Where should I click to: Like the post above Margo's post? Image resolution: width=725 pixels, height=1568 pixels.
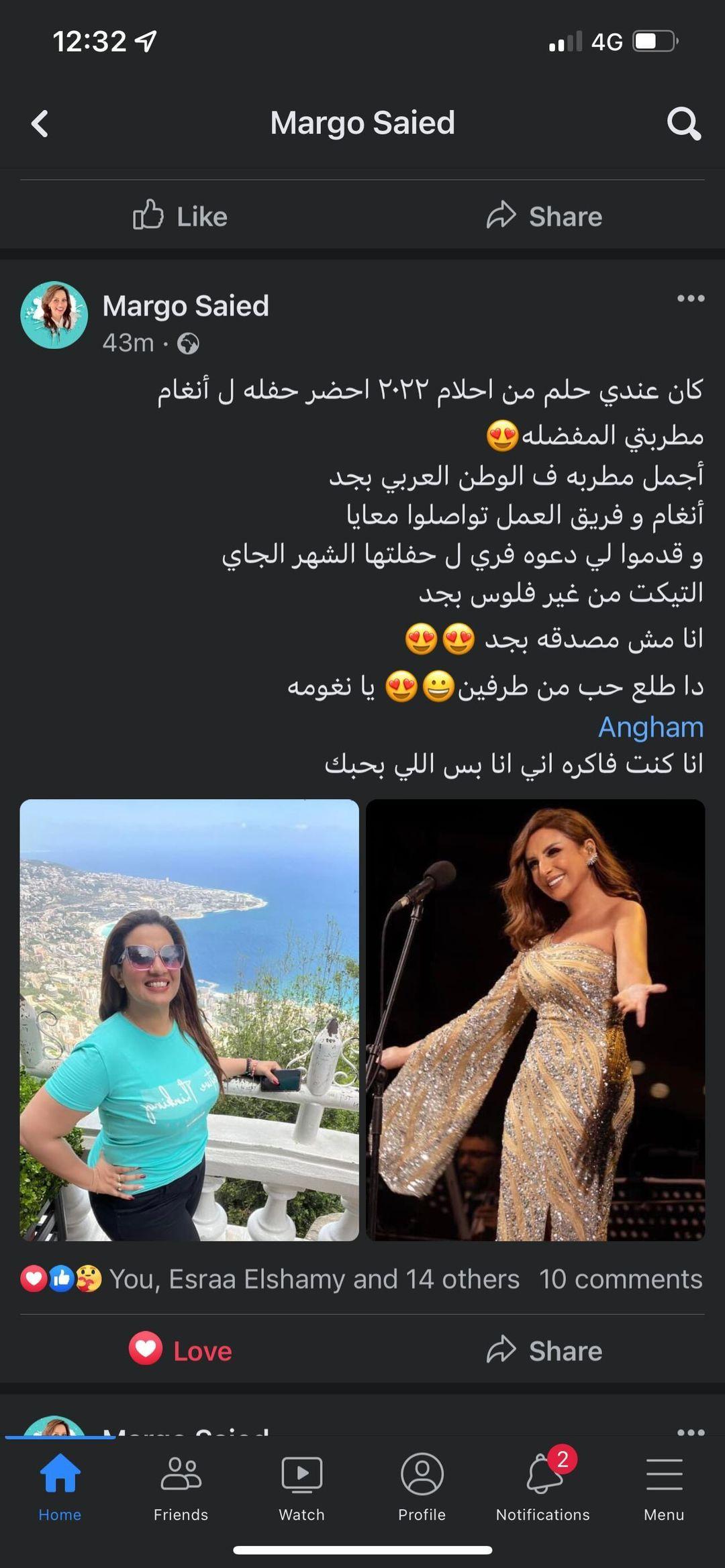[180, 217]
